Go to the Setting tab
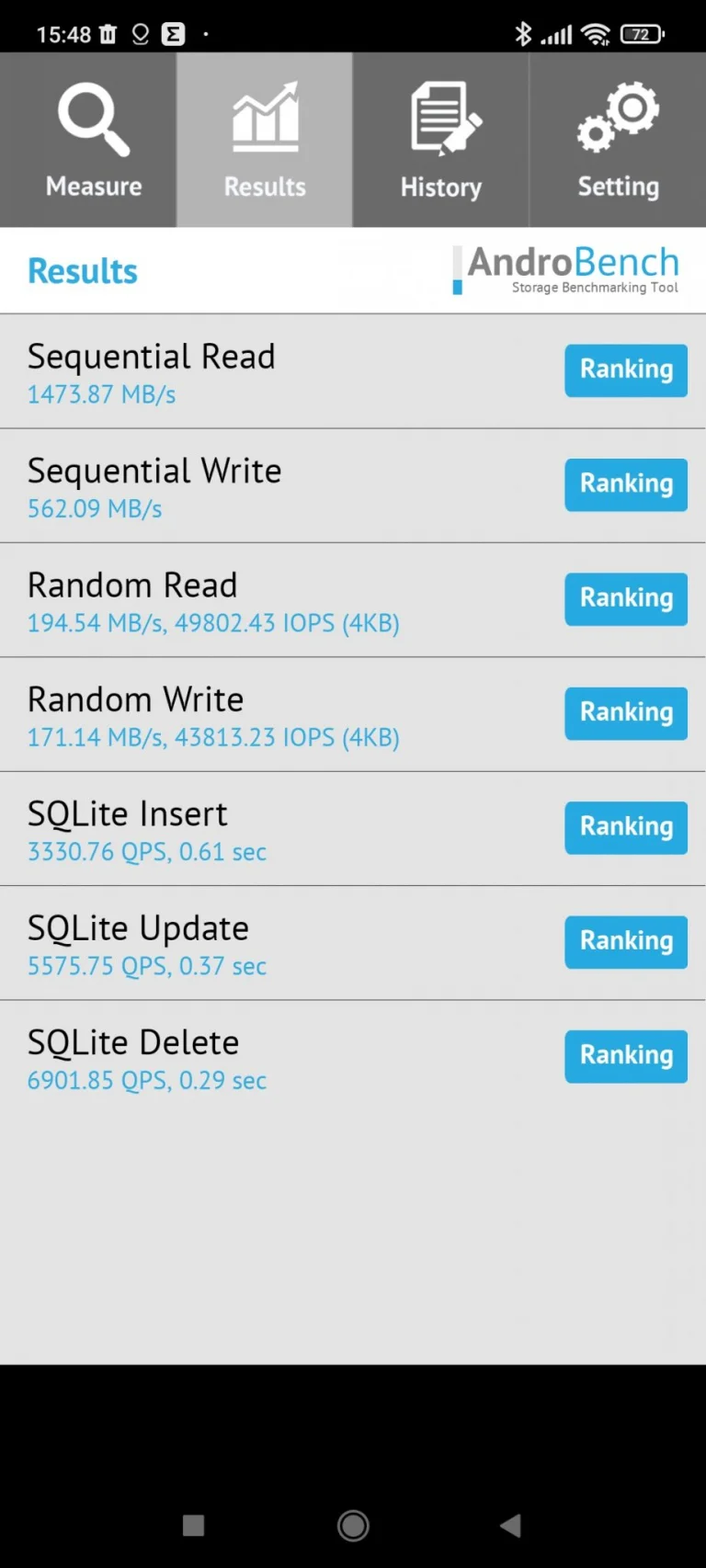Image resolution: width=706 pixels, height=1568 pixels. click(618, 140)
